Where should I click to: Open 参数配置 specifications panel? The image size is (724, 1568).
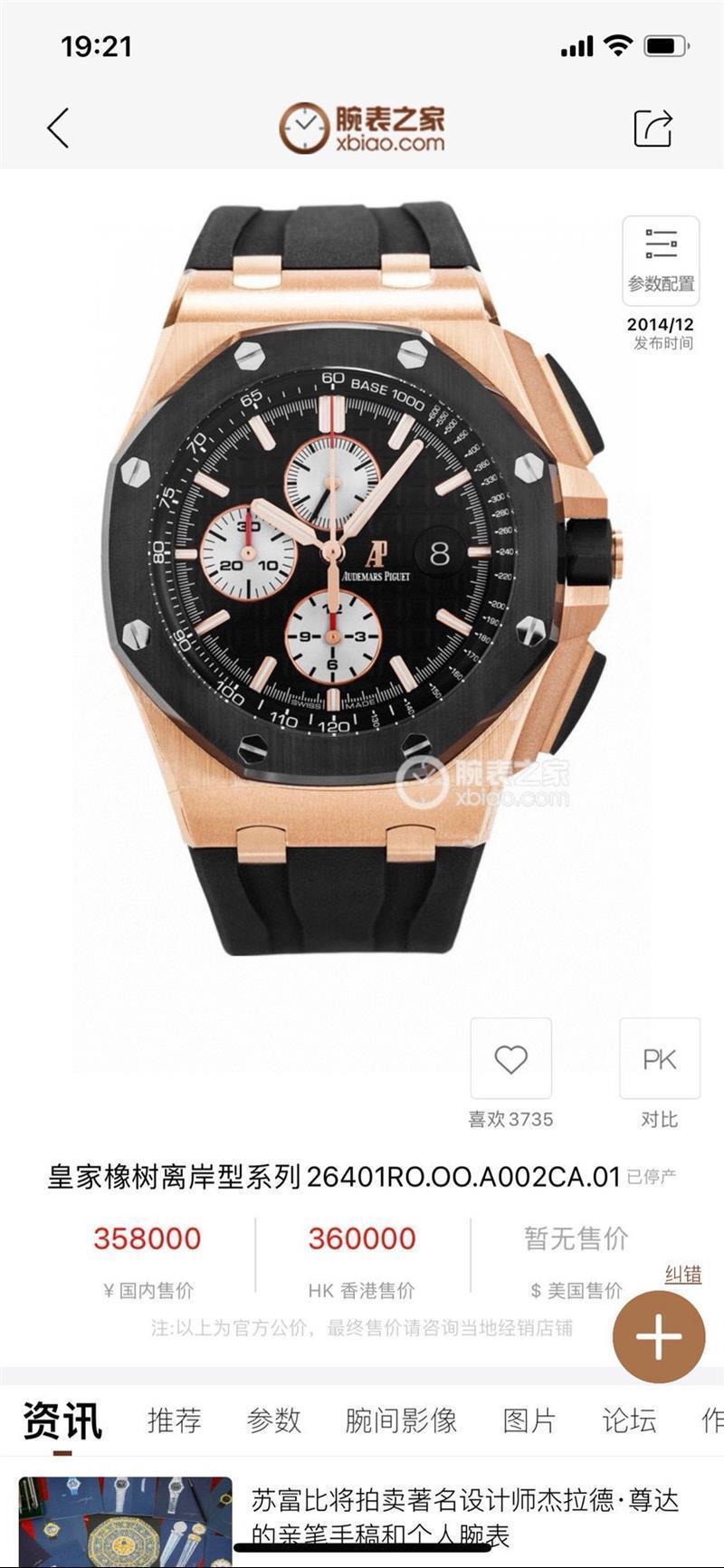[x=661, y=260]
